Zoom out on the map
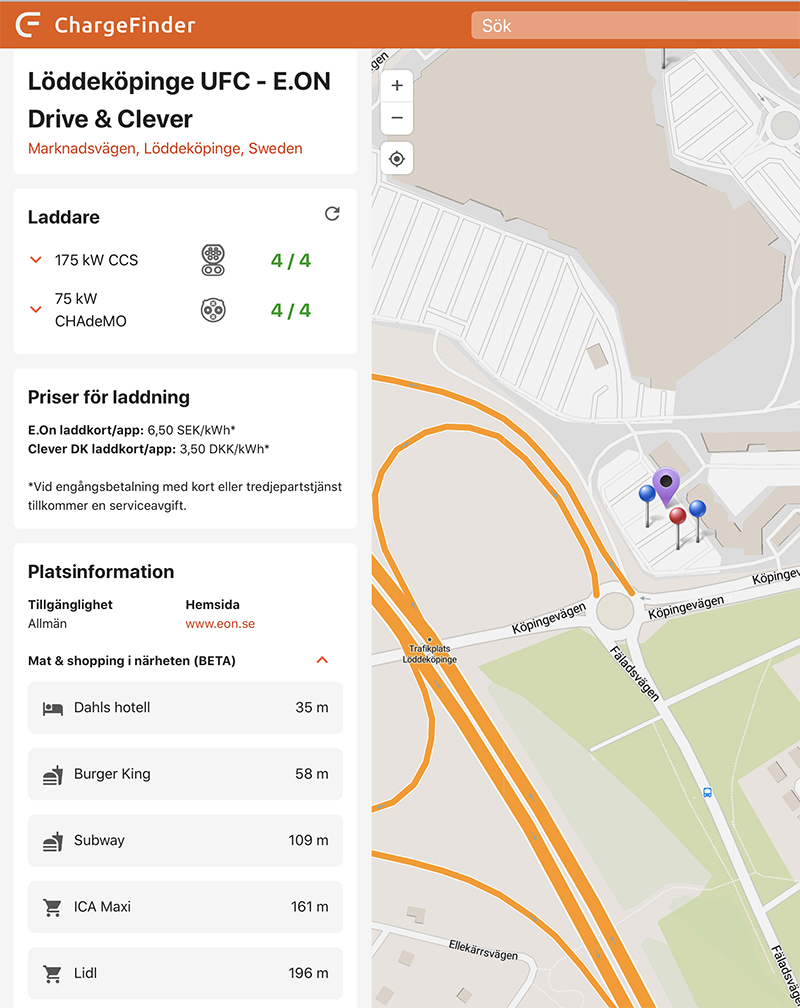The image size is (800, 1008). pos(397,118)
